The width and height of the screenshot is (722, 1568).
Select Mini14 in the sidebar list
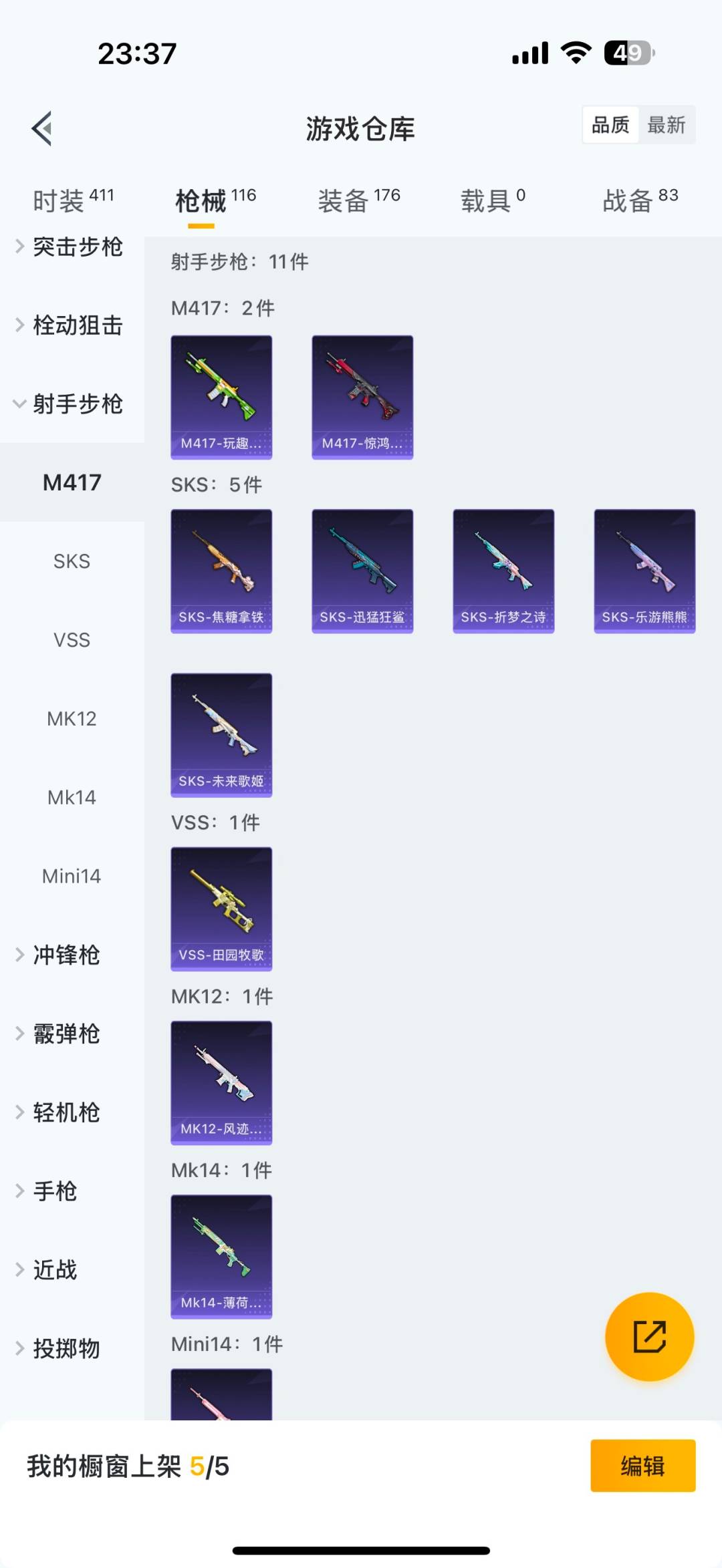pyautogui.click(x=72, y=876)
